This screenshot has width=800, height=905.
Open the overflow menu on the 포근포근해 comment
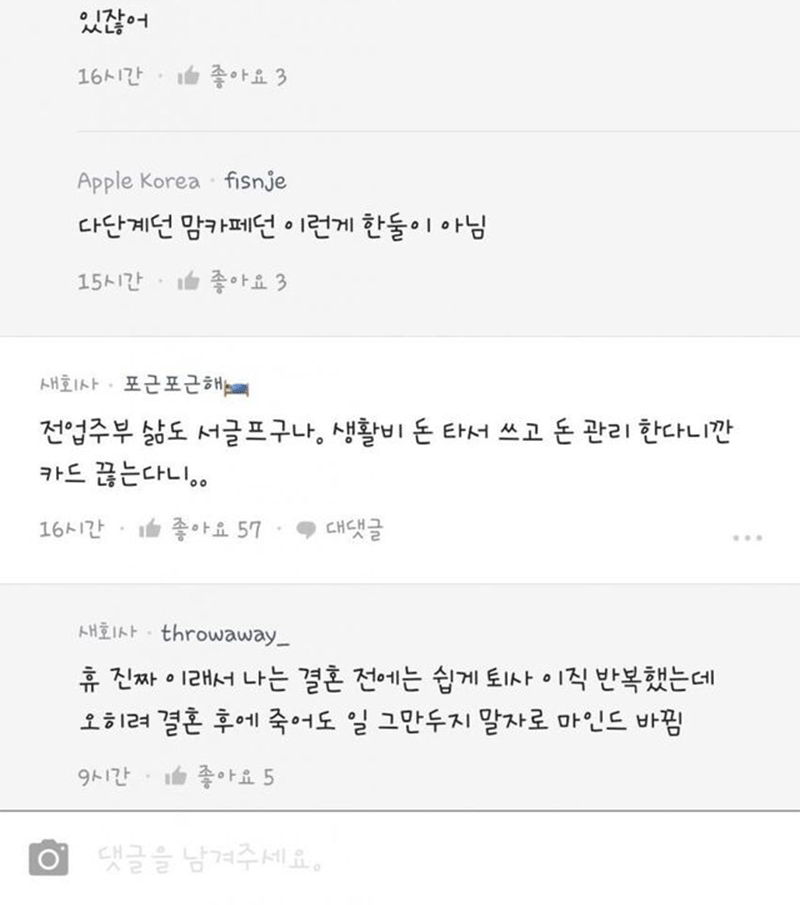747,537
